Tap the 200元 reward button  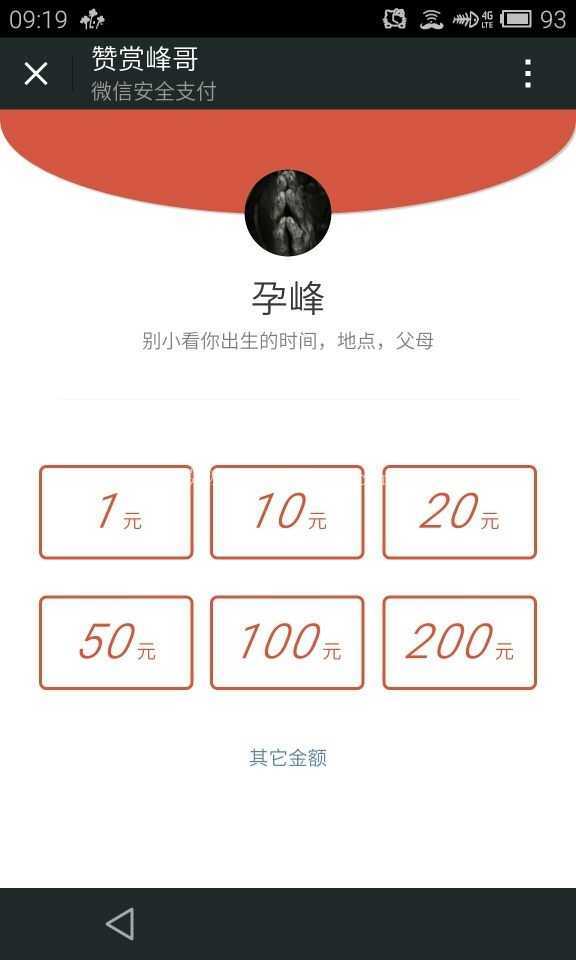(x=460, y=643)
